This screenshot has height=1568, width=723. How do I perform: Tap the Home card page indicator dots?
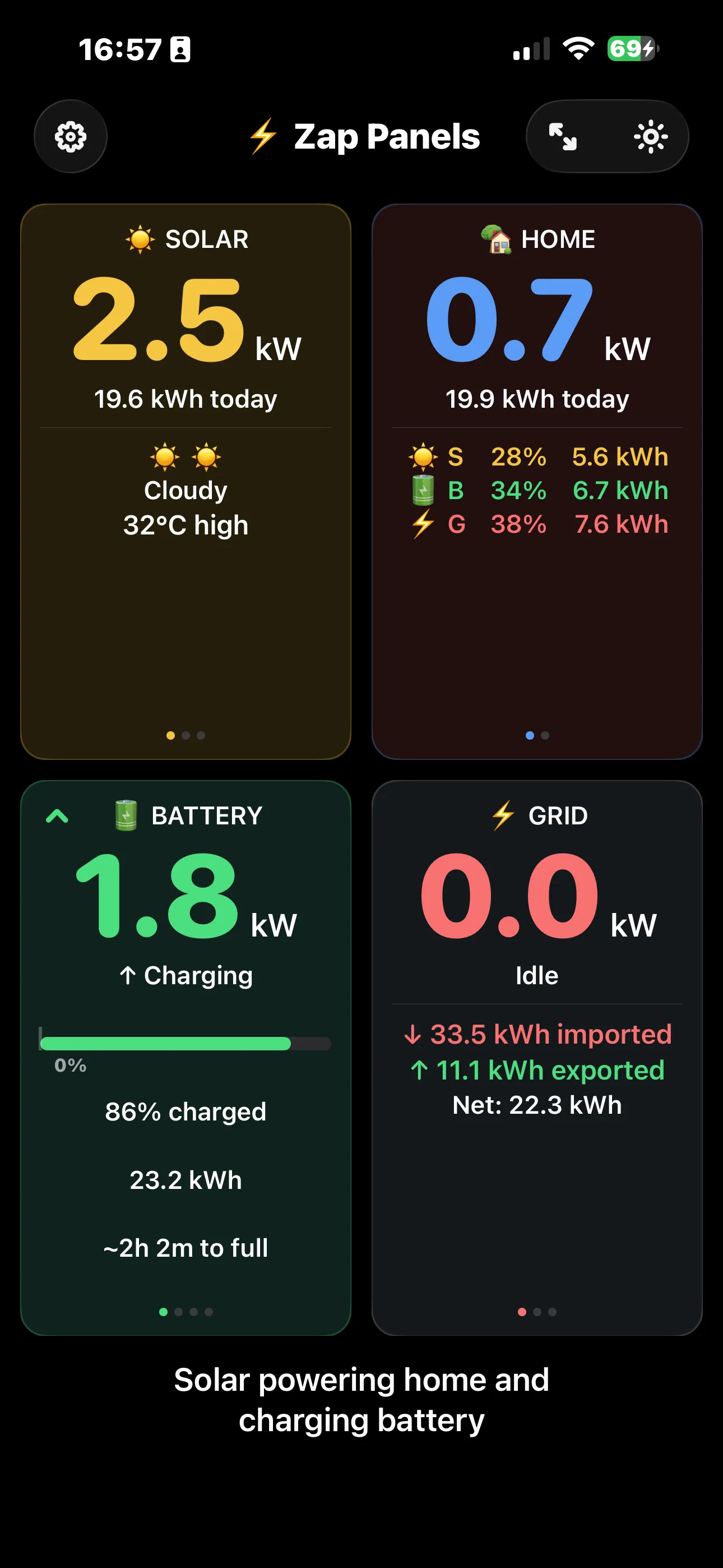[x=537, y=735]
